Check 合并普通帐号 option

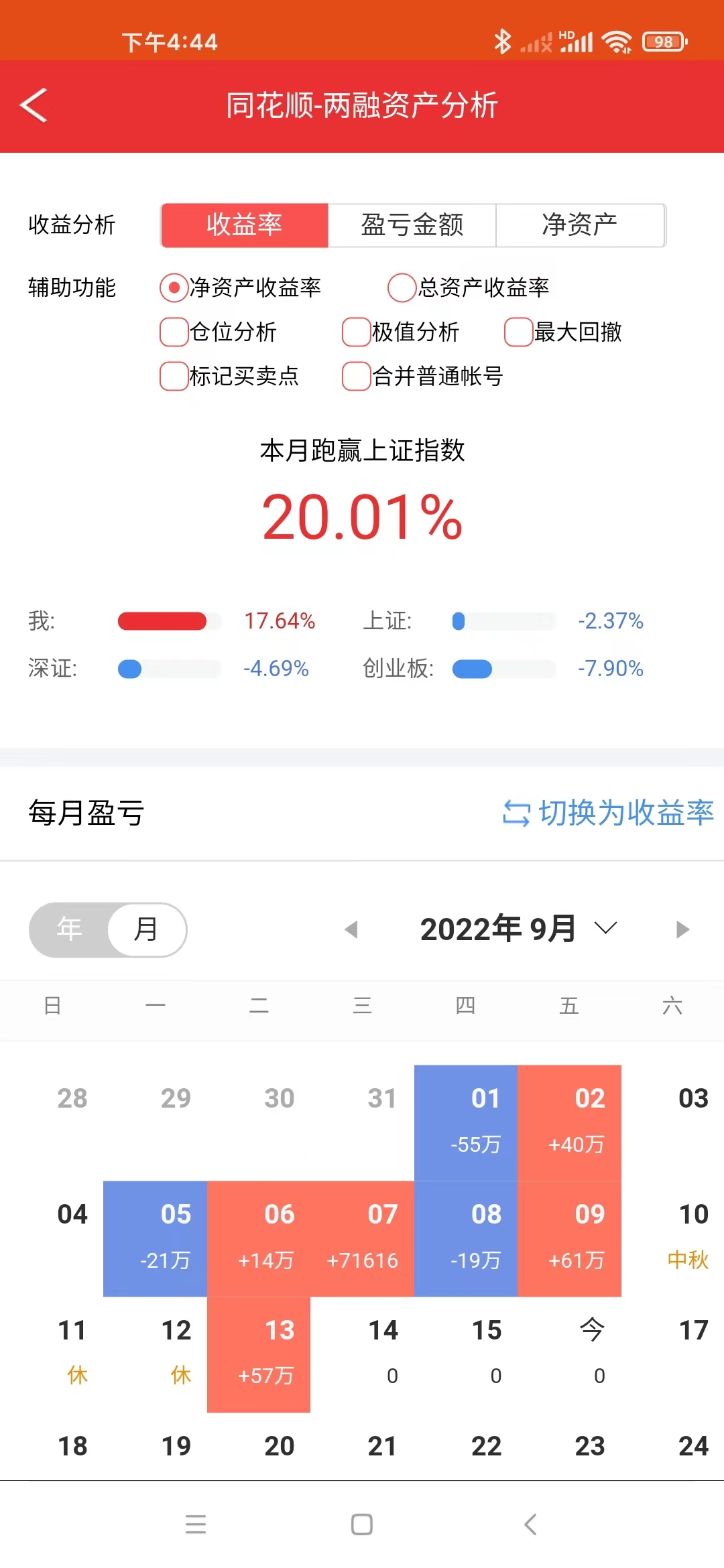coord(356,376)
